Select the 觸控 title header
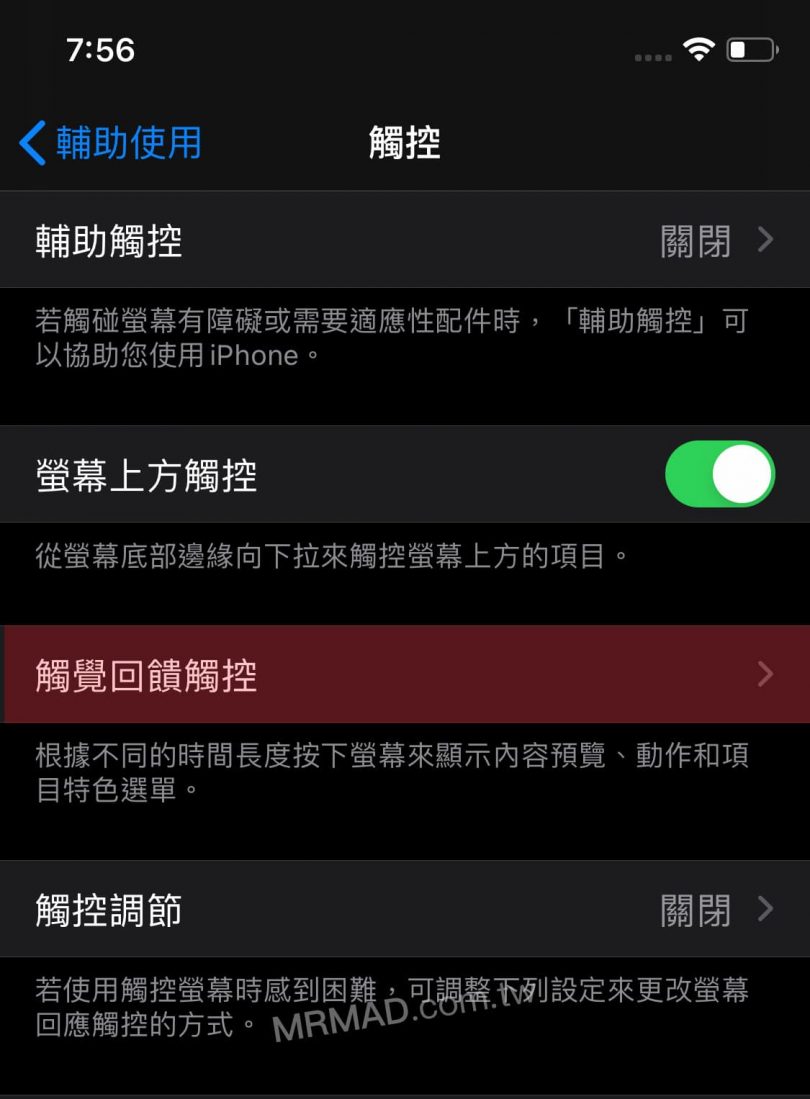The width and height of the screenshot is (810, 1099). point(403,143)
